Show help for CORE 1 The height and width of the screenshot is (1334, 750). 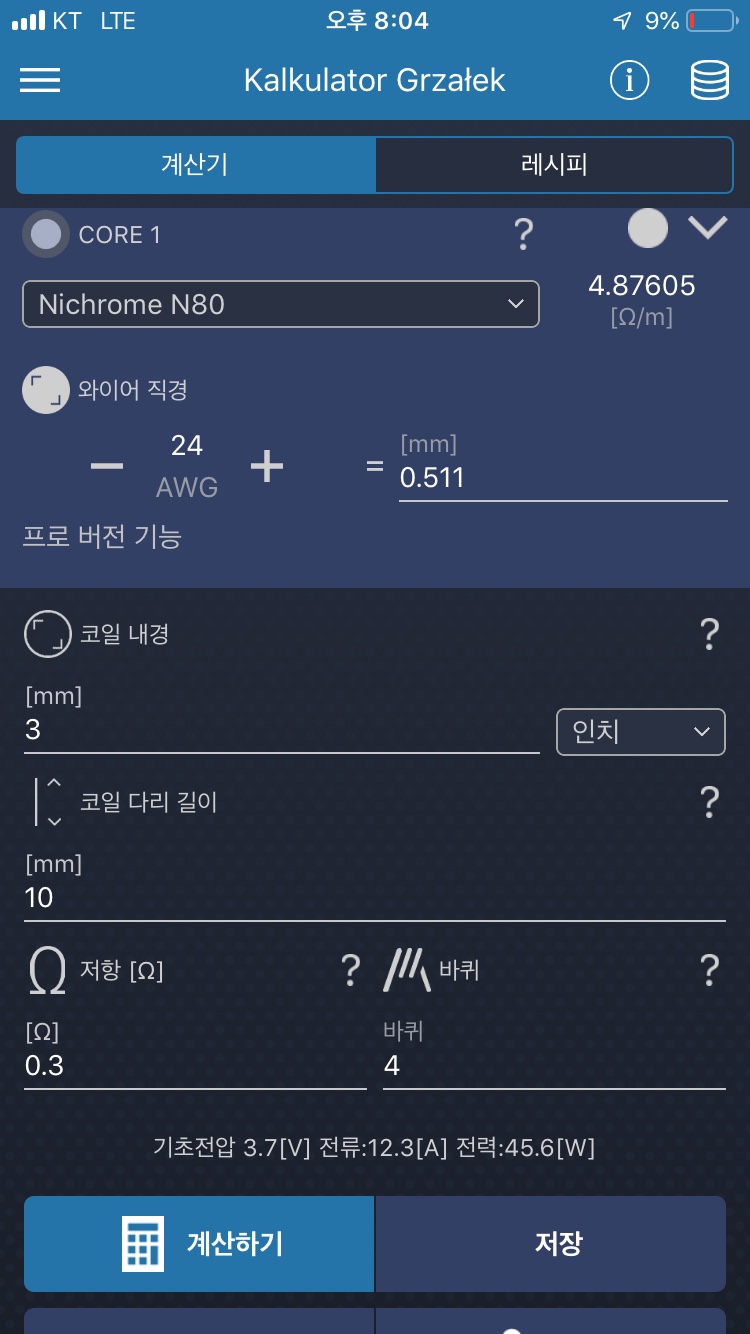[x=522, y=235]
